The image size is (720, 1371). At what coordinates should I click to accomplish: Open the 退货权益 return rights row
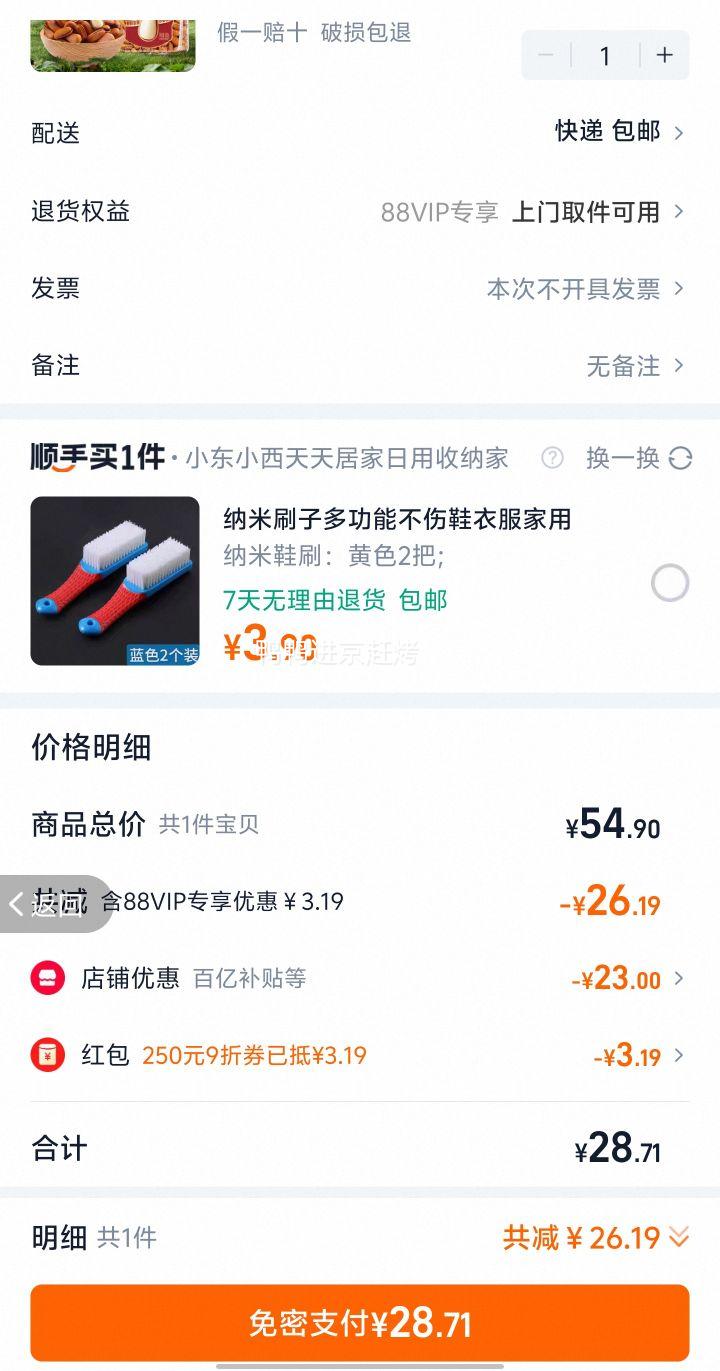(x=360, y=211)
